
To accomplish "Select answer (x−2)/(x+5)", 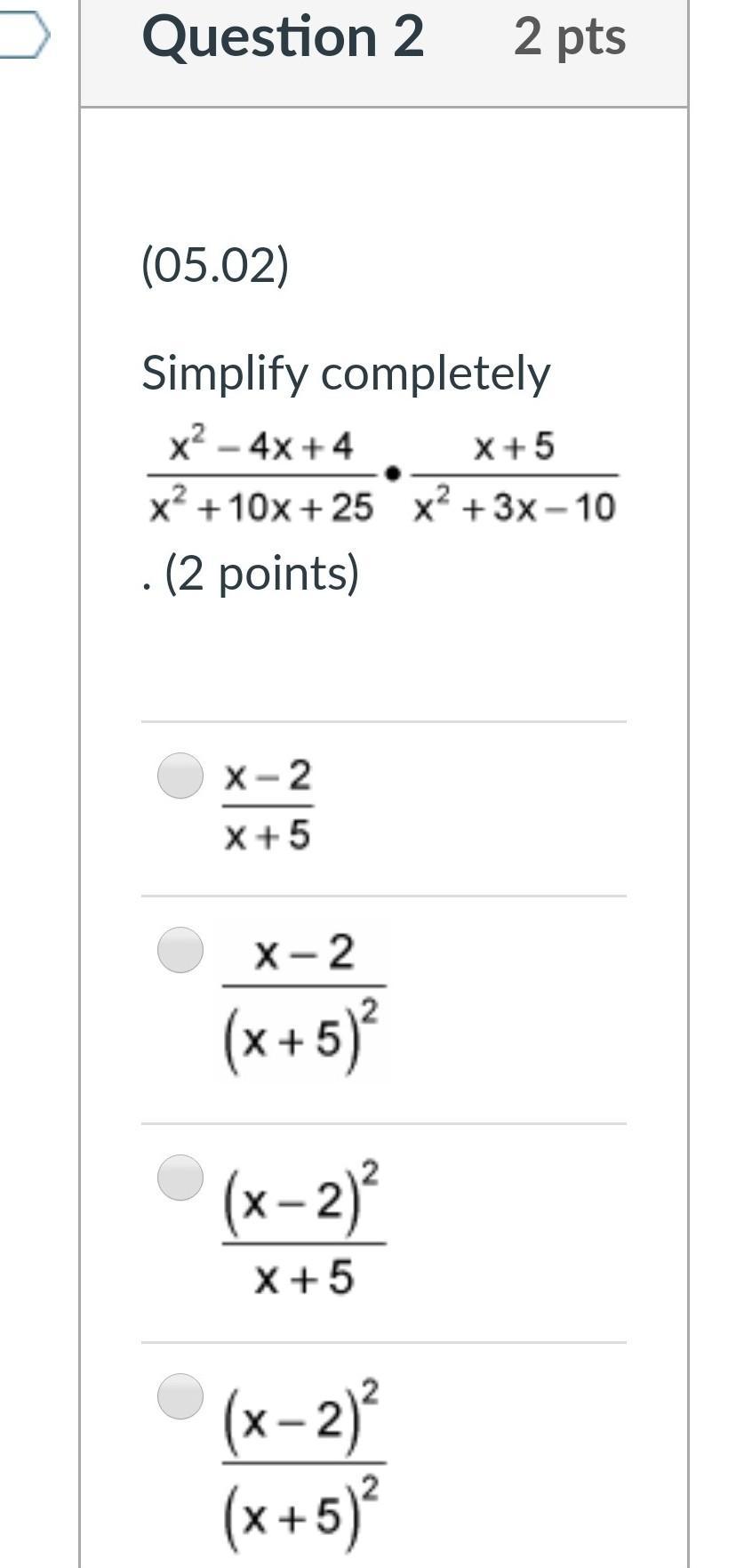I will click(x=180, y=776).
